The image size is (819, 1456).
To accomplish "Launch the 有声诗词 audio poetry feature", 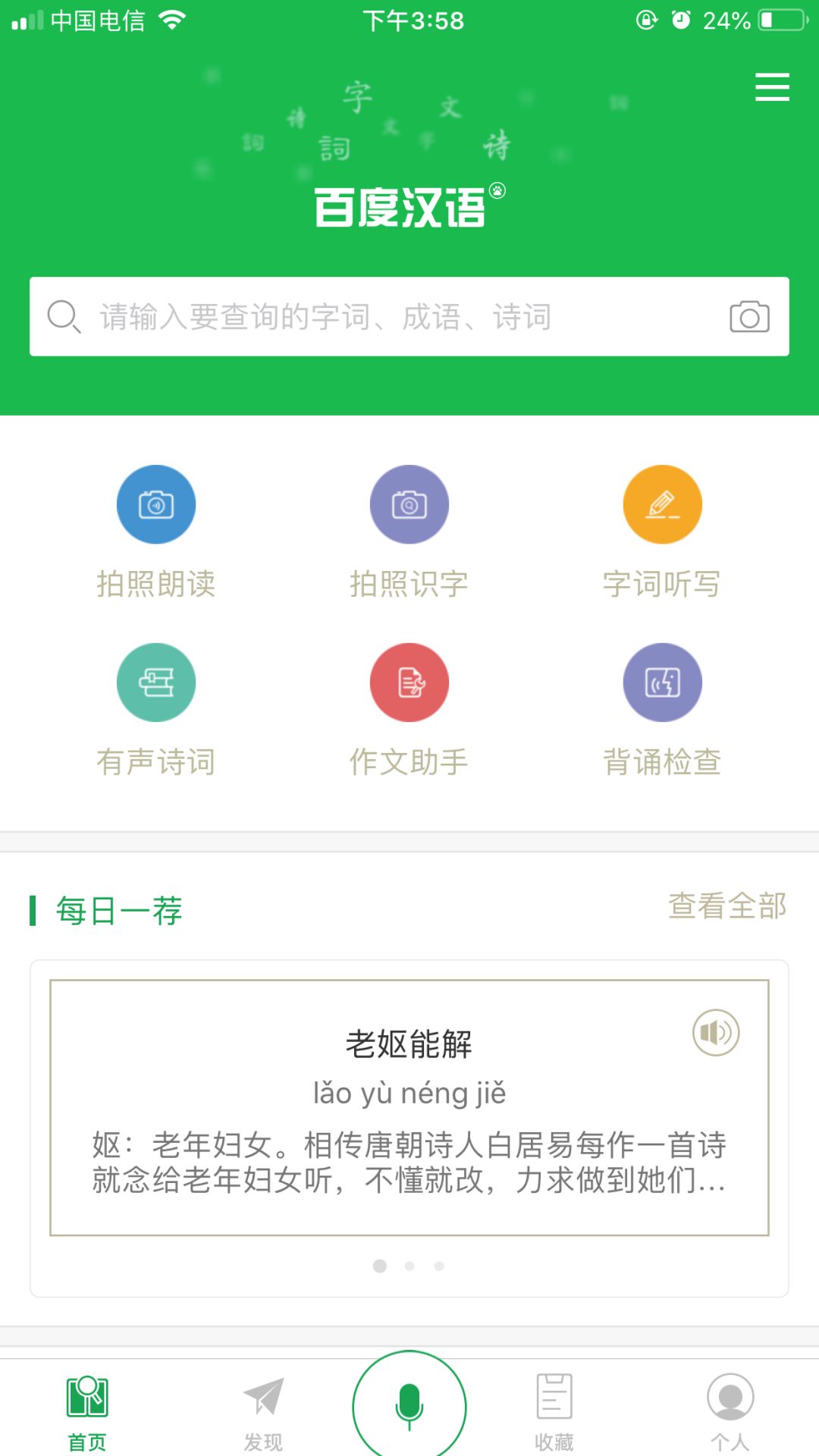I will coord(155,682).
